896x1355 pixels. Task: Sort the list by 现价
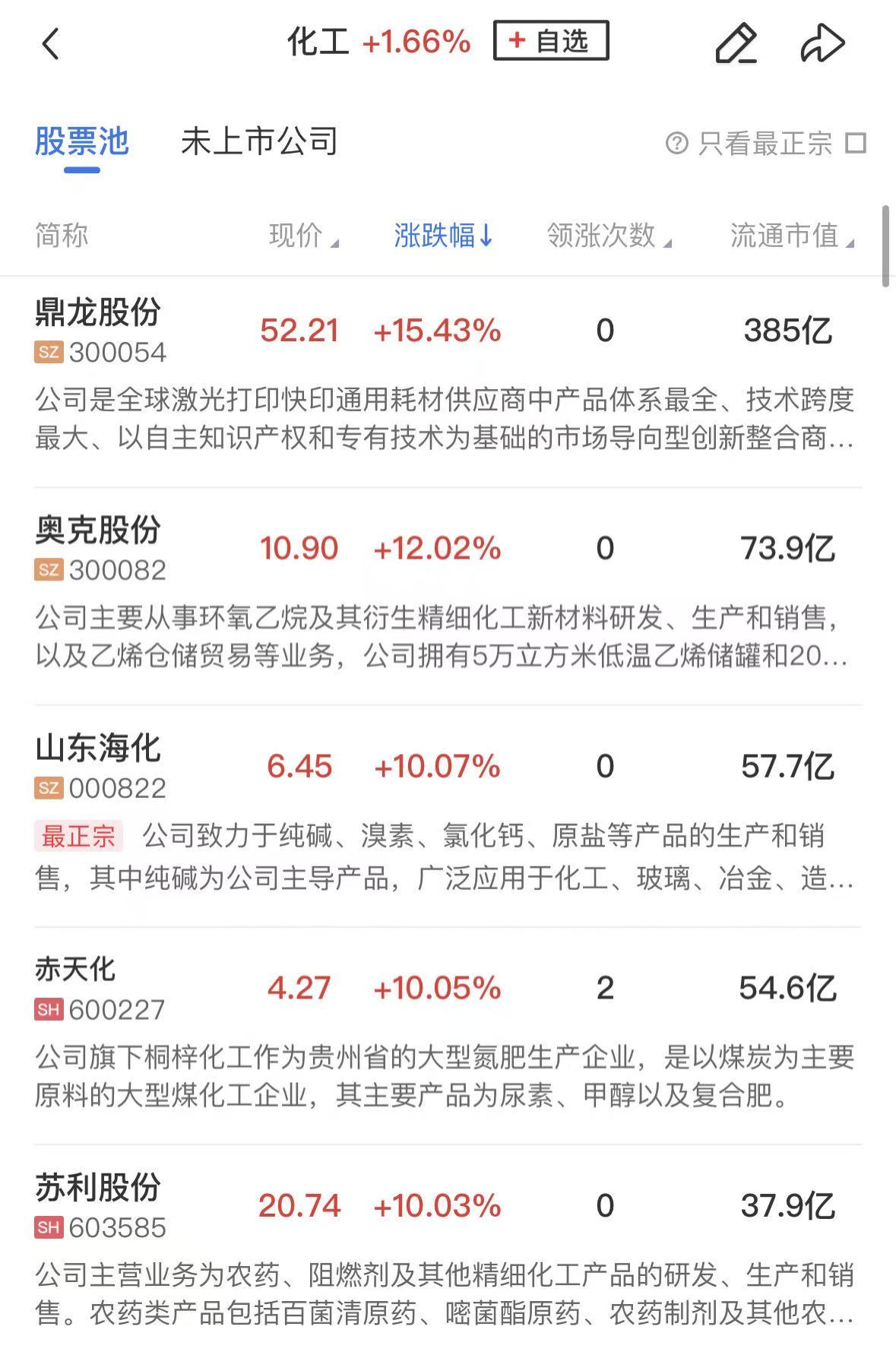click(303, 236)
